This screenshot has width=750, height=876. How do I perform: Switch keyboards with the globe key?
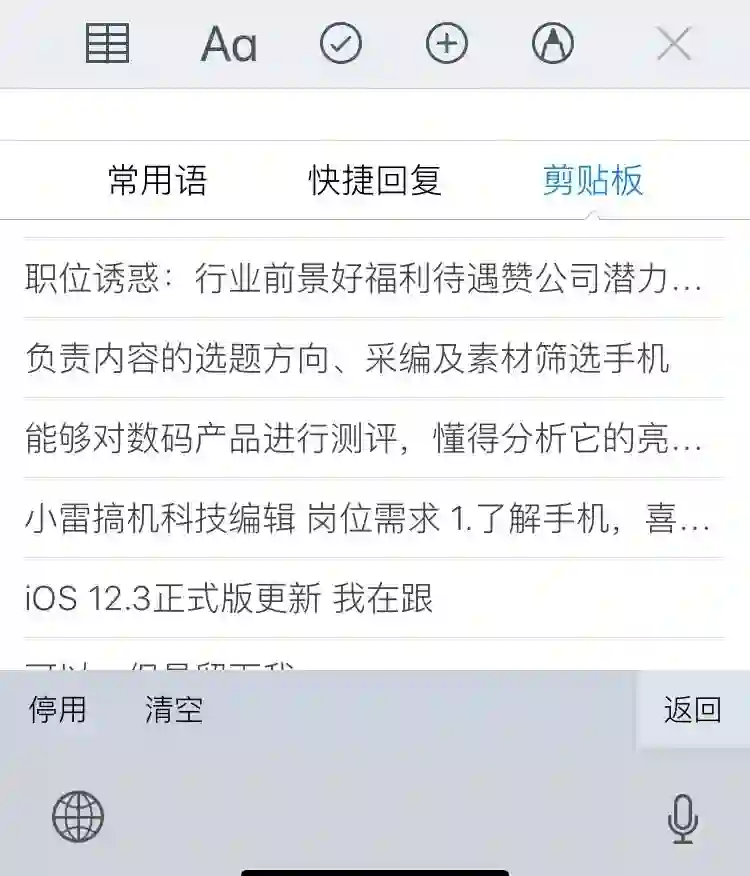click(x=78, y=816)
